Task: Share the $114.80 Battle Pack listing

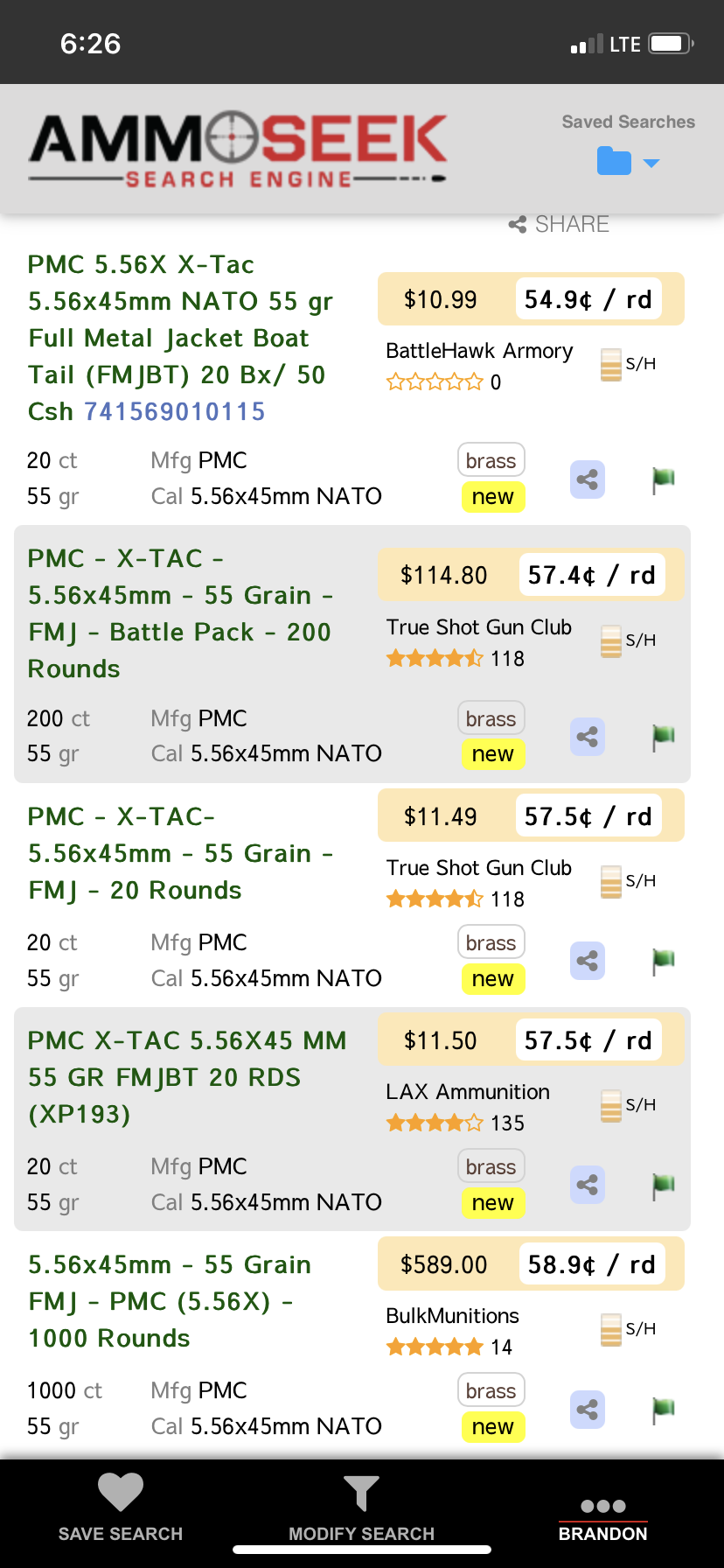Action: [588, 737]
